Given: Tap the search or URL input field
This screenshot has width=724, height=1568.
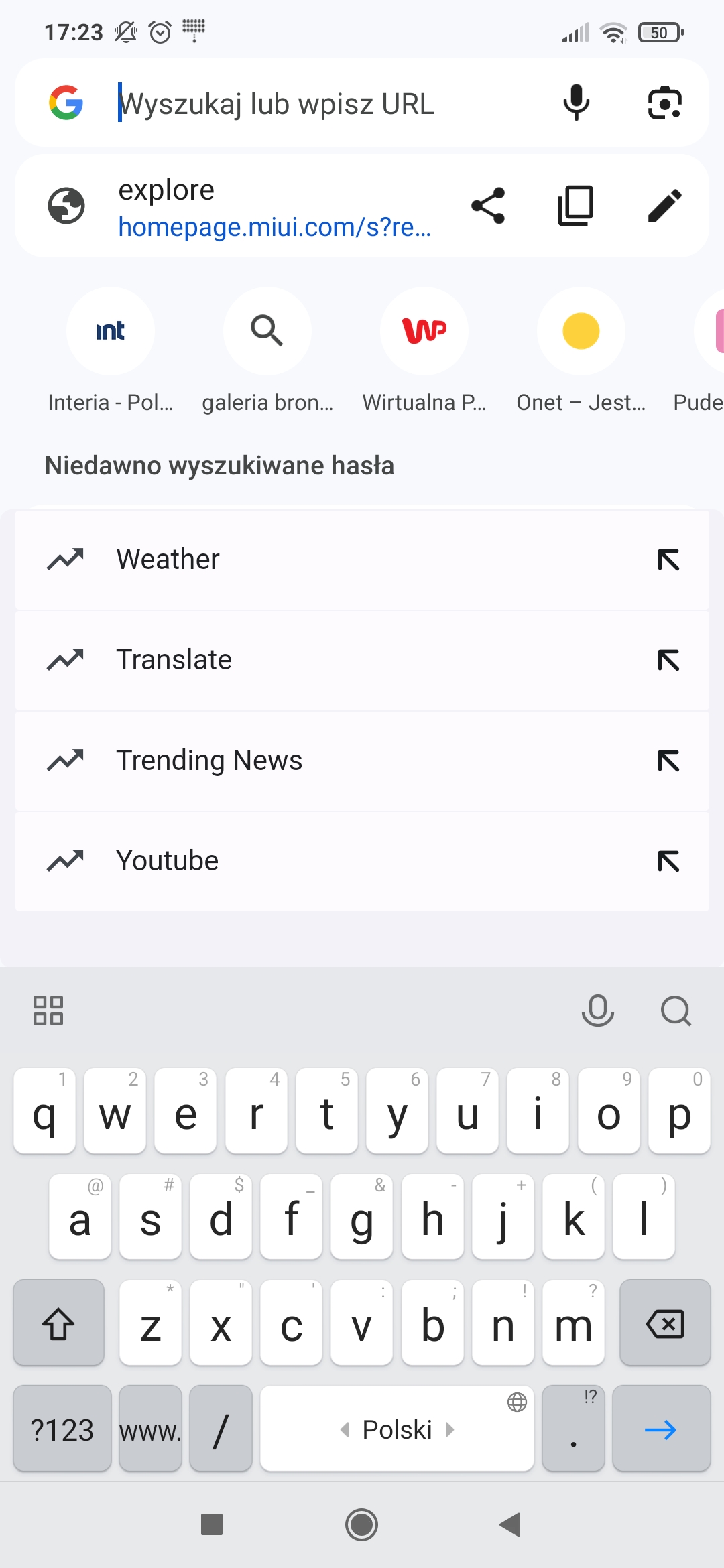Looking at the screenshot, I should point(328,103).
